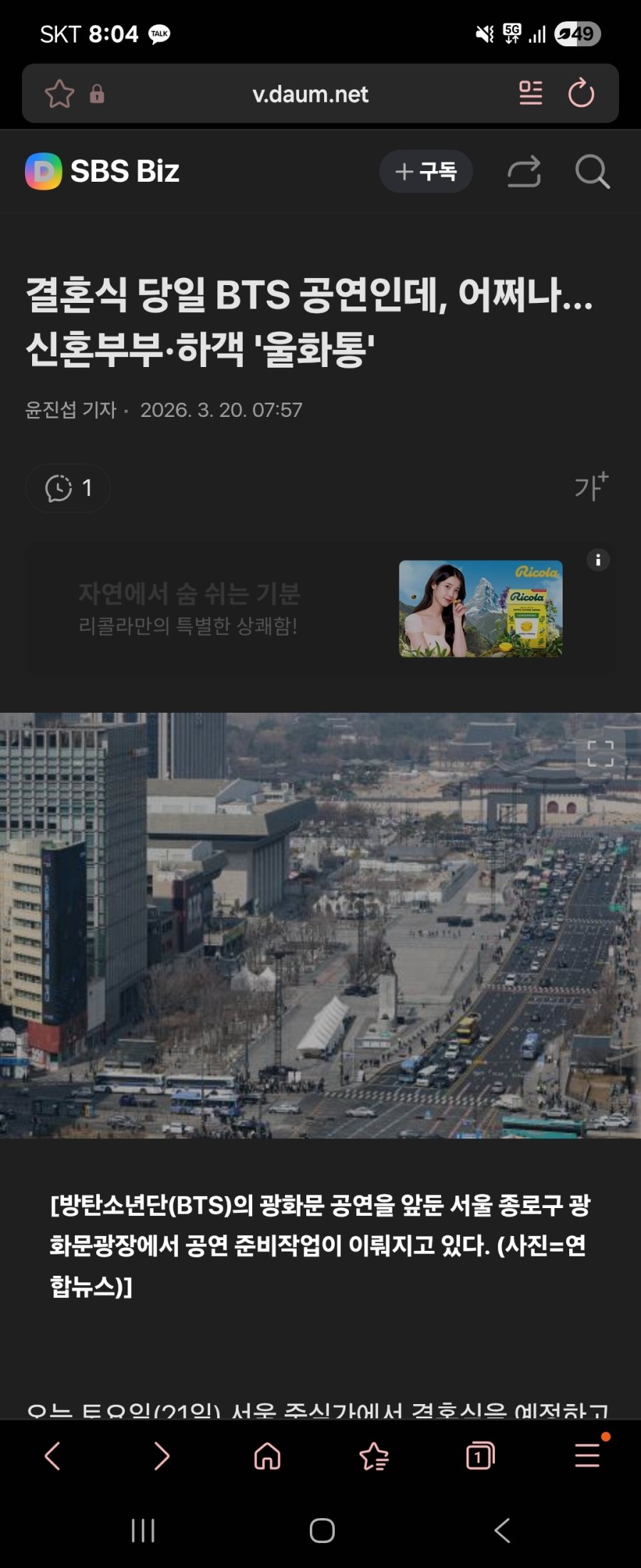Viewport: 641px width, 1568px height.
Task: Open the browser home page
Action: click(267, 1456)
